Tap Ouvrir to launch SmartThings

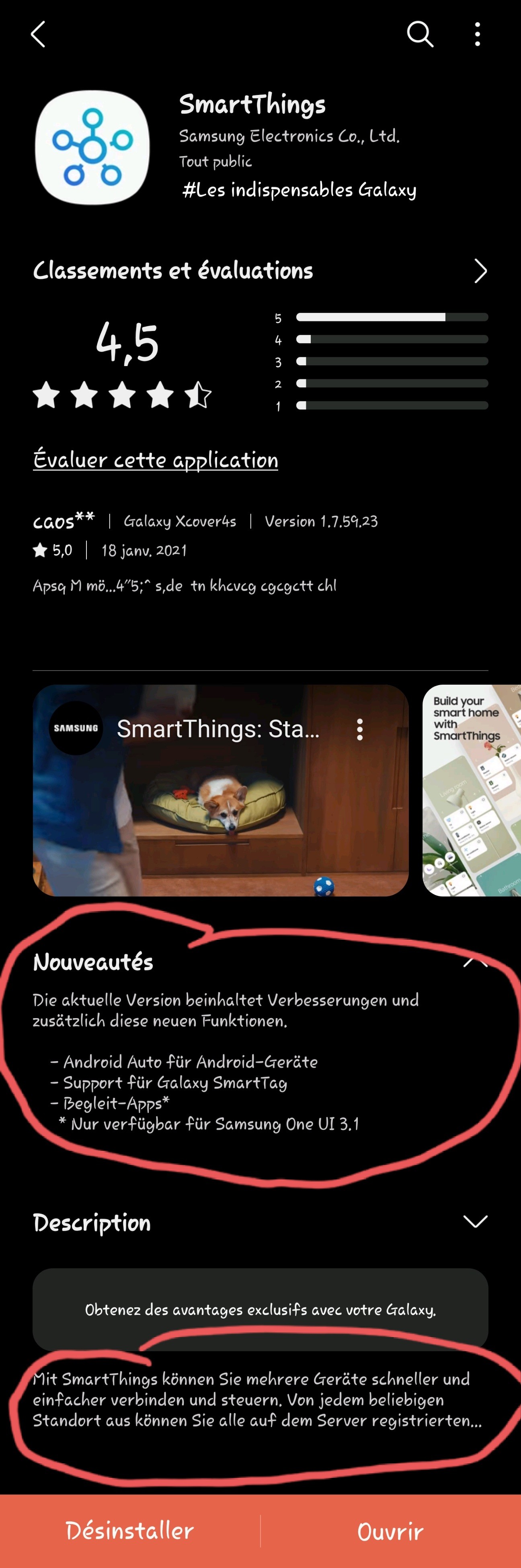pyautogui.click(x=390, y=1531)
